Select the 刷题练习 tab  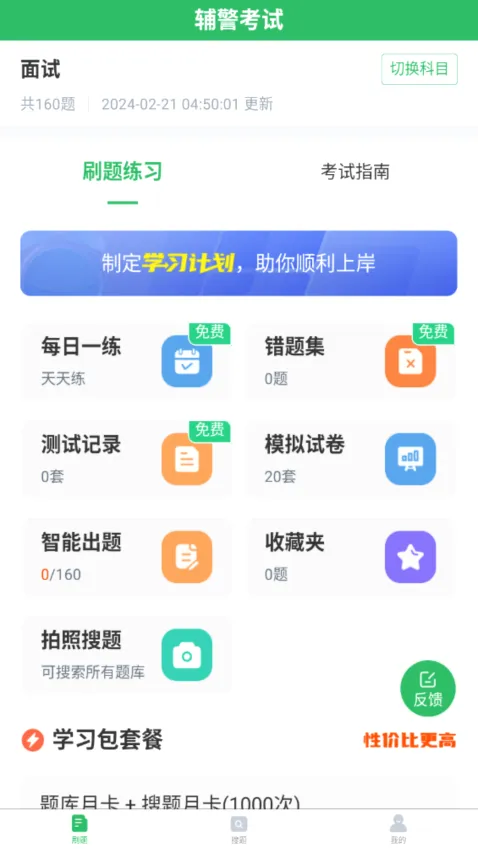pos(122,171)
